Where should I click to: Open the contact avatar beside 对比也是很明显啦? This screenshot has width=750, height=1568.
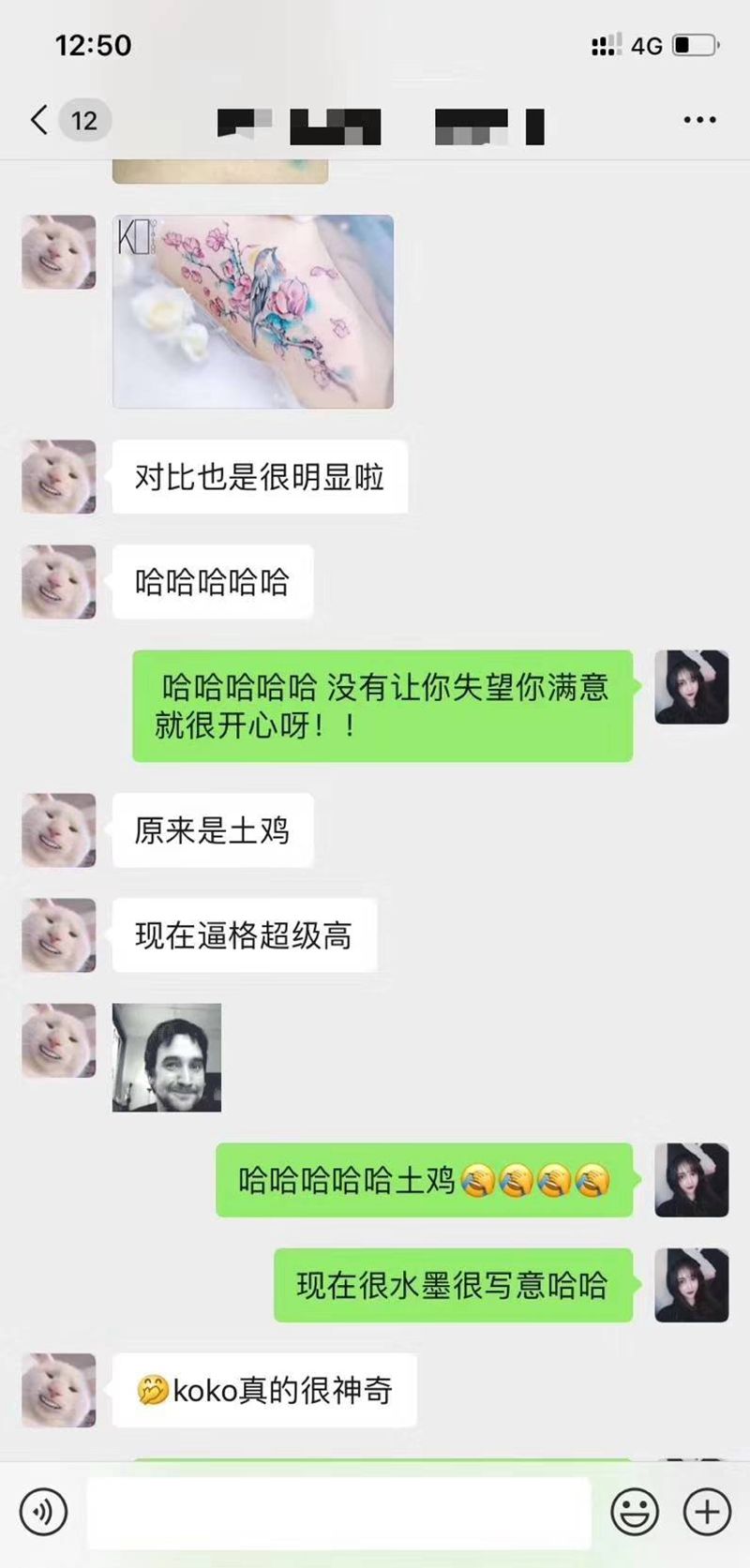coord(59,476)
